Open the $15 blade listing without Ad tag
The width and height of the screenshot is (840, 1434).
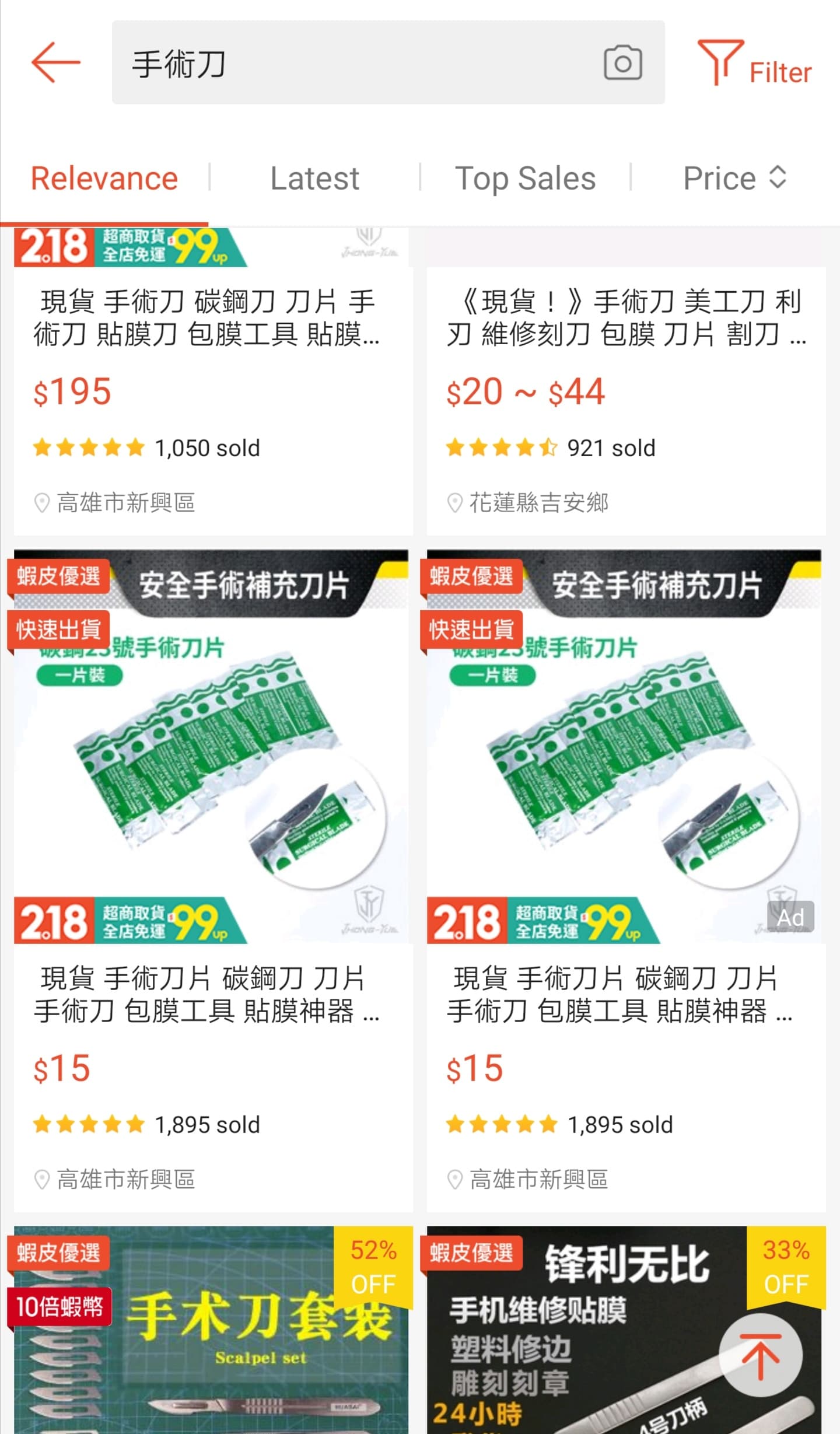(213, 875)
